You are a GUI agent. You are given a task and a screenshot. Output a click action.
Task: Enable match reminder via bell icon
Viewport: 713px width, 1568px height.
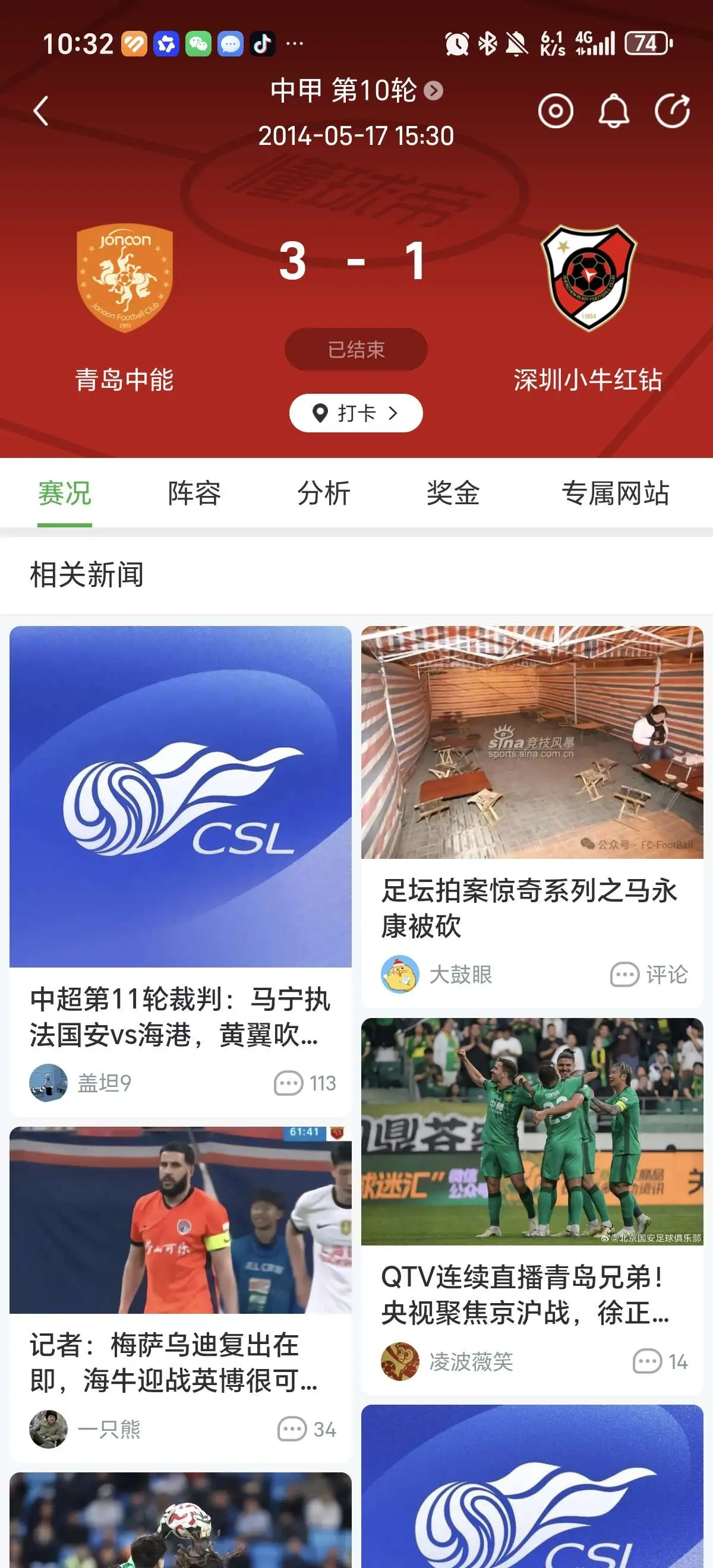(614, 112)
